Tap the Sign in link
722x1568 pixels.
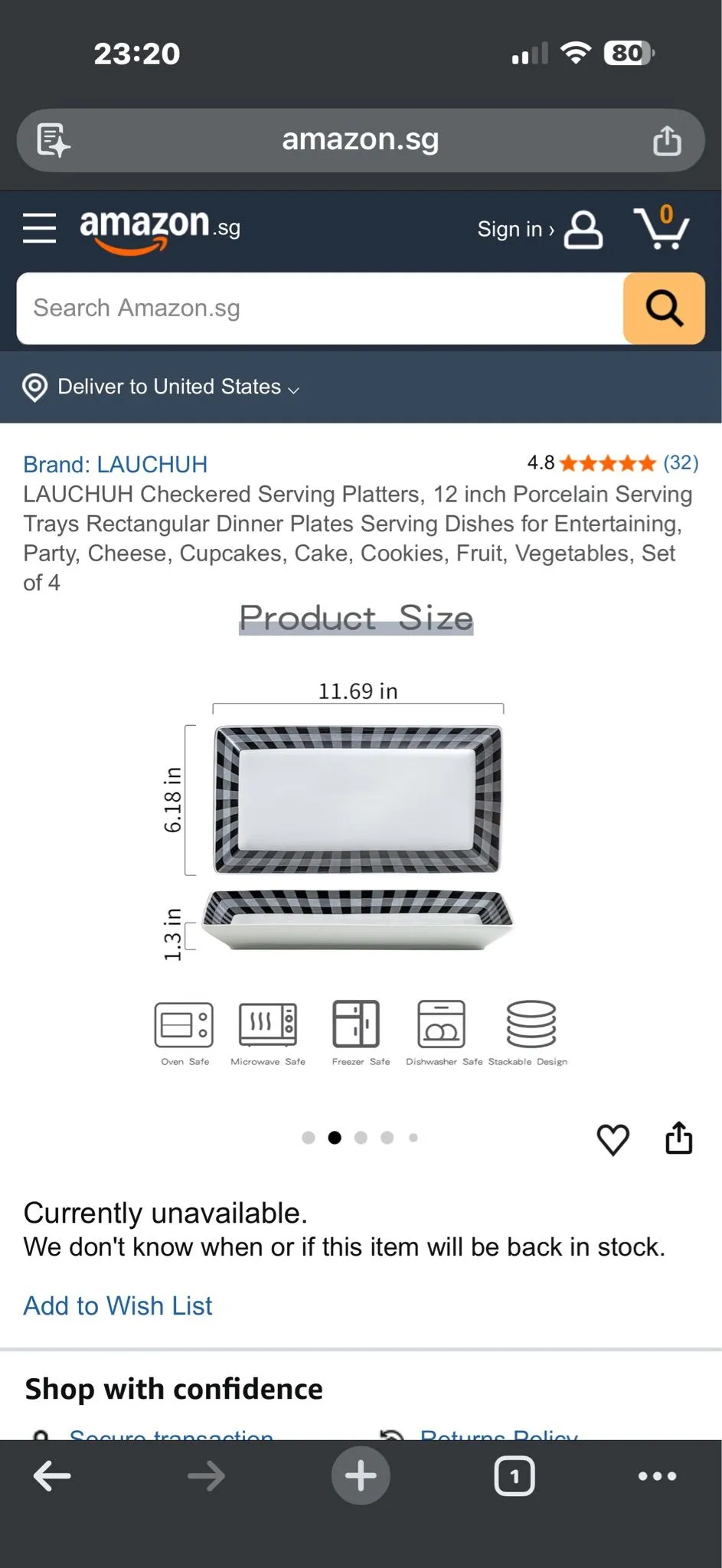(x=540, y=229)
